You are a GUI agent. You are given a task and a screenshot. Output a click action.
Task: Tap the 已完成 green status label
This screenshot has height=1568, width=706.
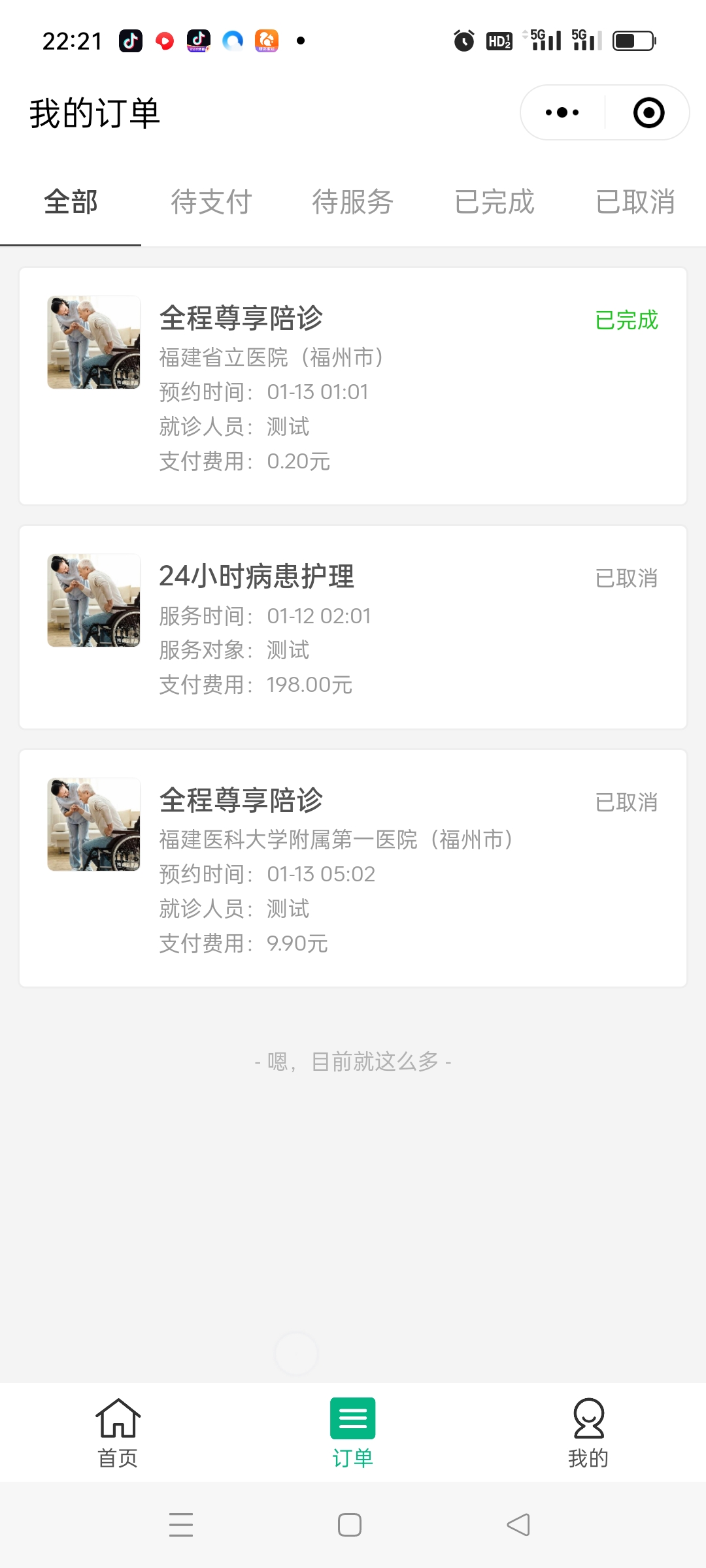pyautogui.click(x=628, y=320)
